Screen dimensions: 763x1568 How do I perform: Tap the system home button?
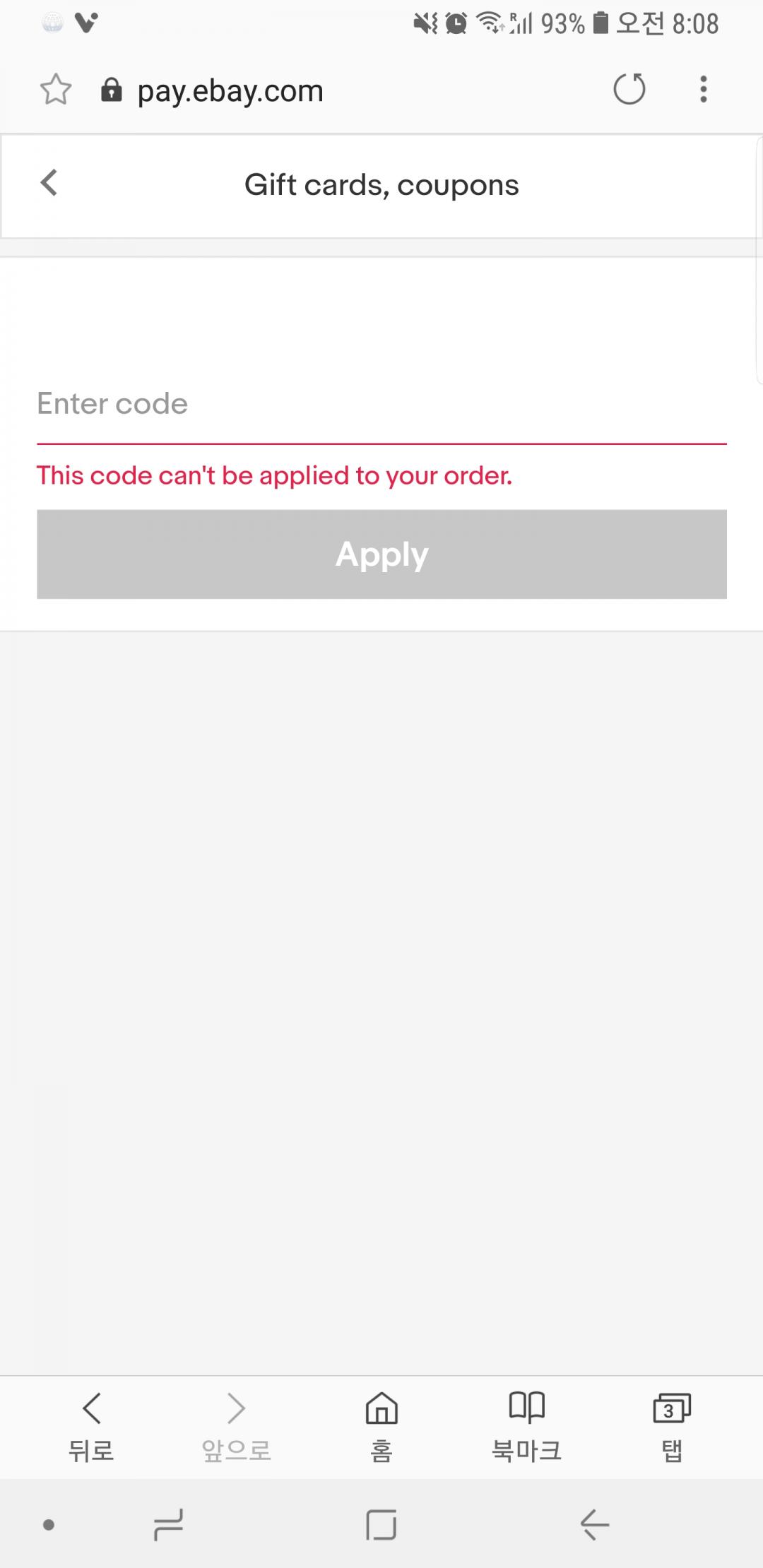tap(381, 1525)
